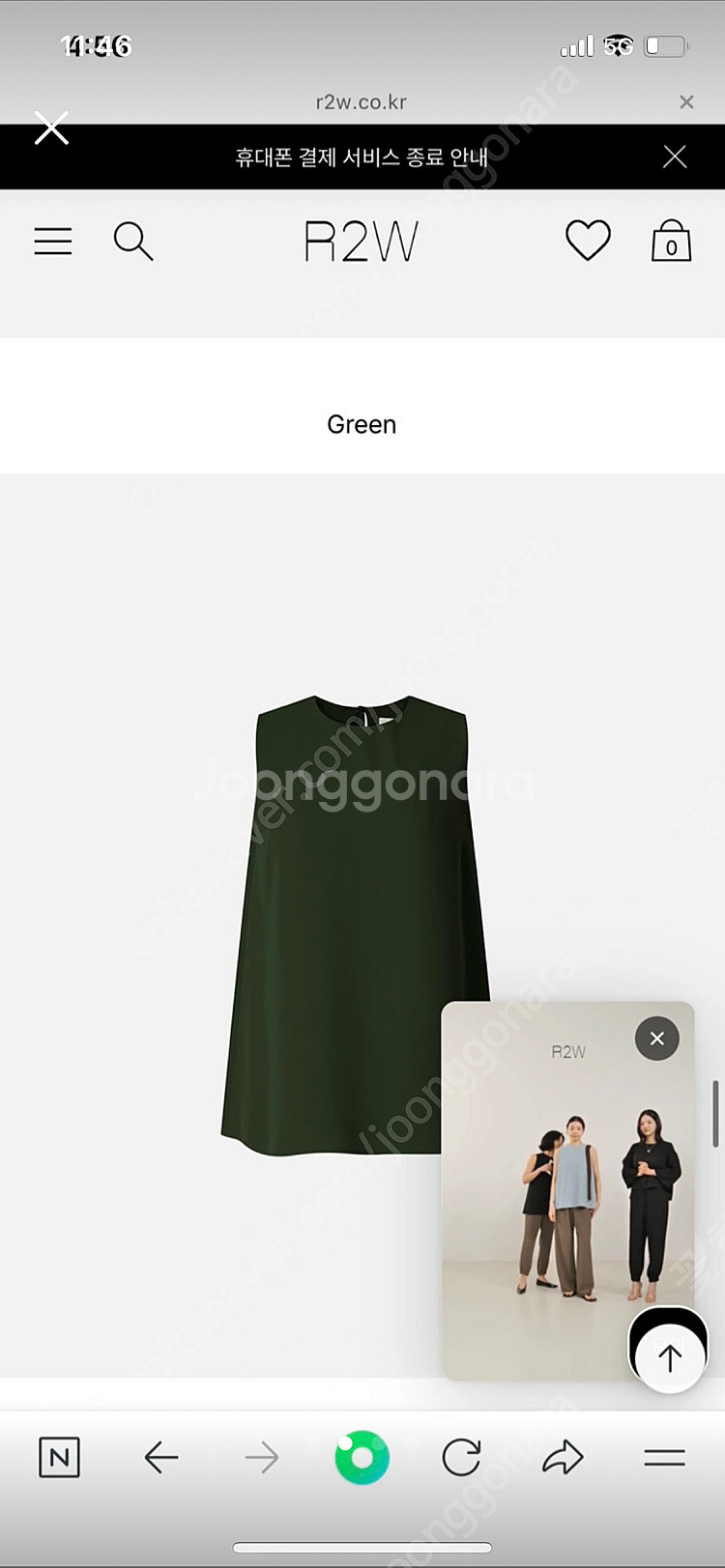Tap the r2w.co.kr address bar
The image size is (725, 1568).
(x=362, y=101)
